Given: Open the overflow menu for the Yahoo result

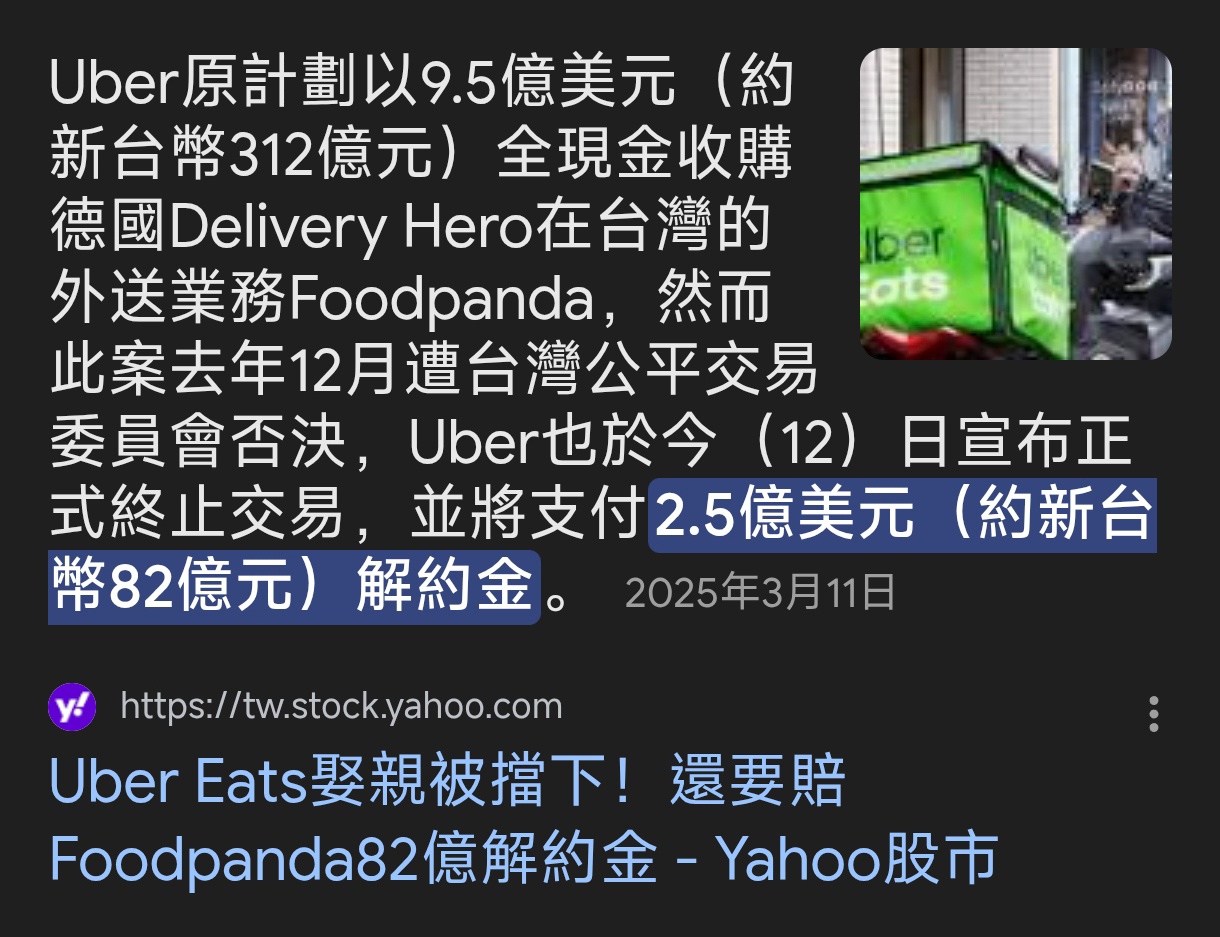Looking at the screenshot, I should click(1154, 714).
